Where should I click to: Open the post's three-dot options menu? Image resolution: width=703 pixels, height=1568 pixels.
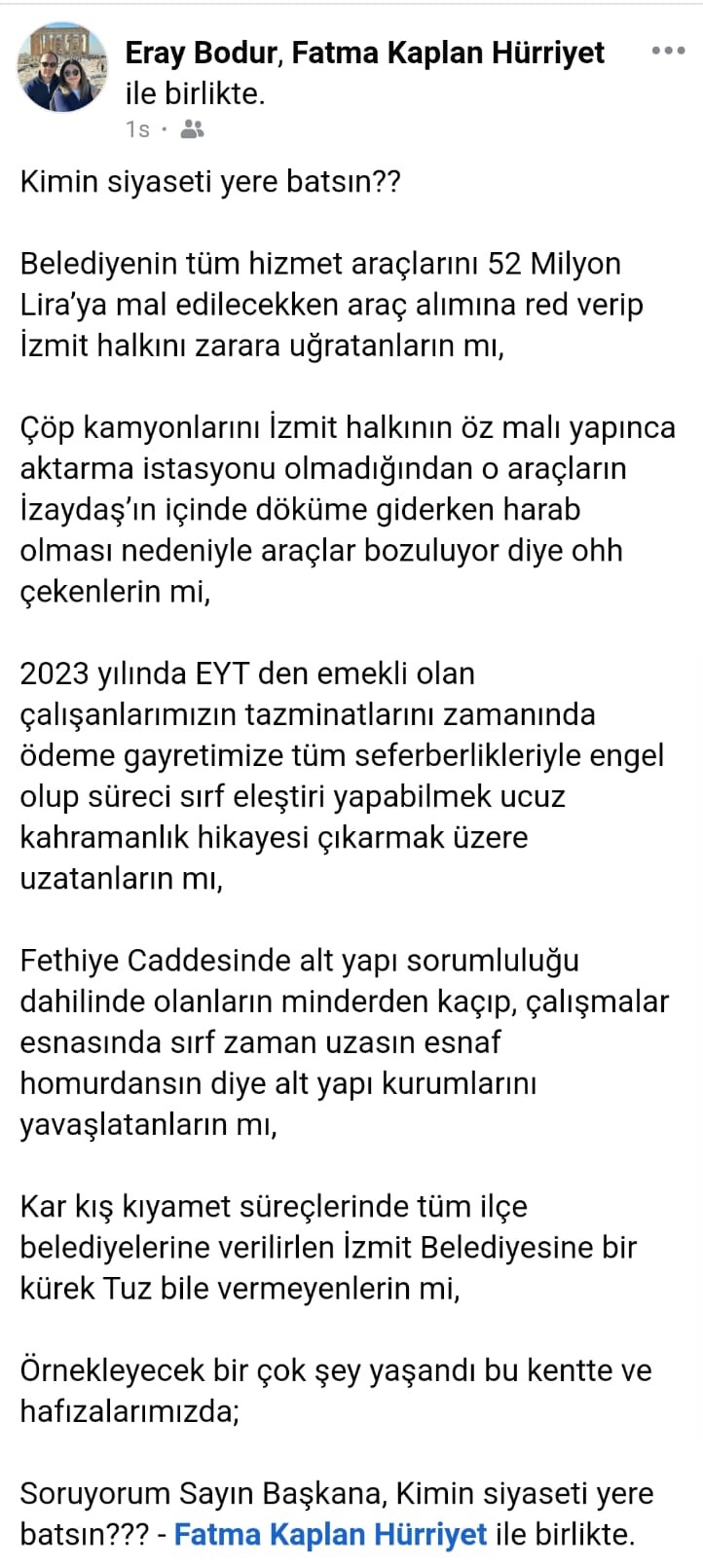click(668, 52)
